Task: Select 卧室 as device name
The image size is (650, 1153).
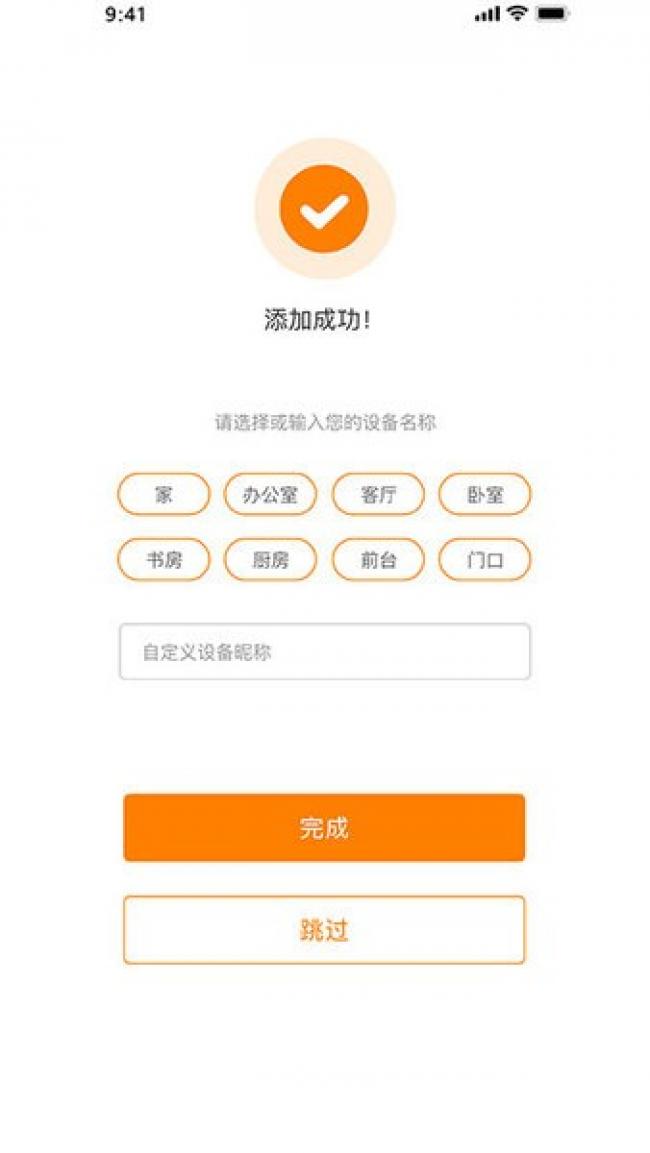Action: [484, 494]
